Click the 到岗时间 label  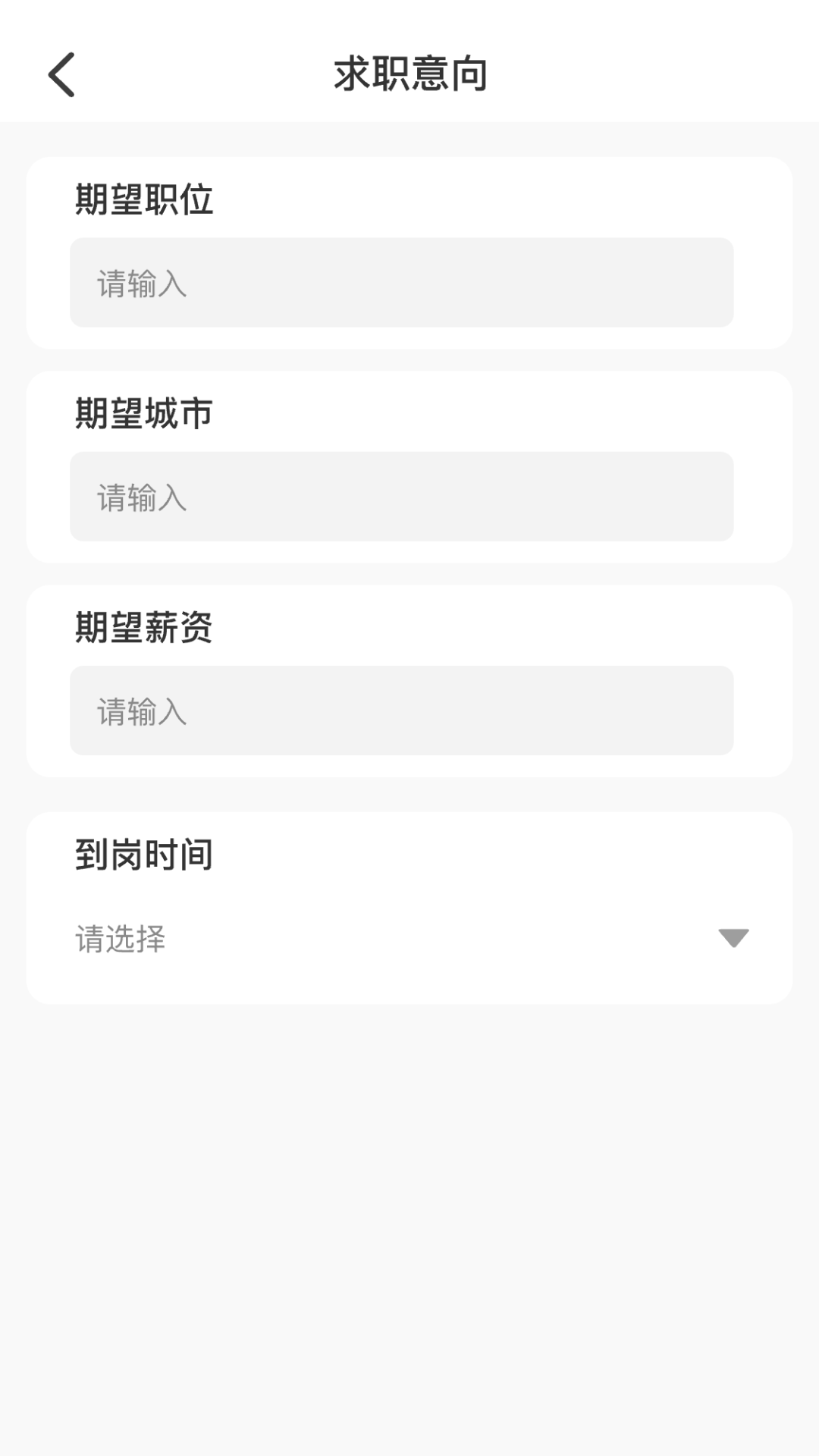[x=144, y=854]
